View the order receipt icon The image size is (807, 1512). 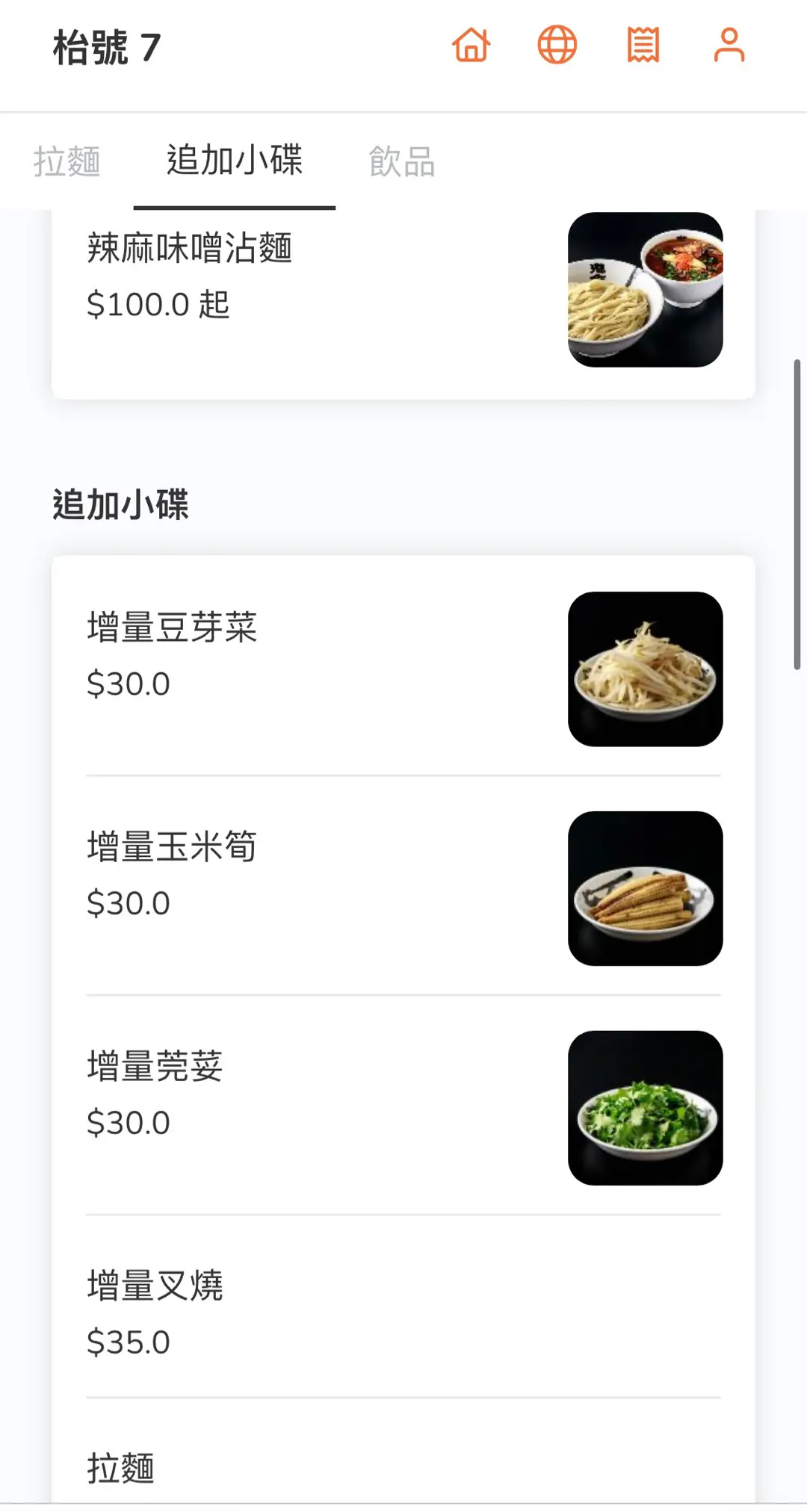point(643,45)
